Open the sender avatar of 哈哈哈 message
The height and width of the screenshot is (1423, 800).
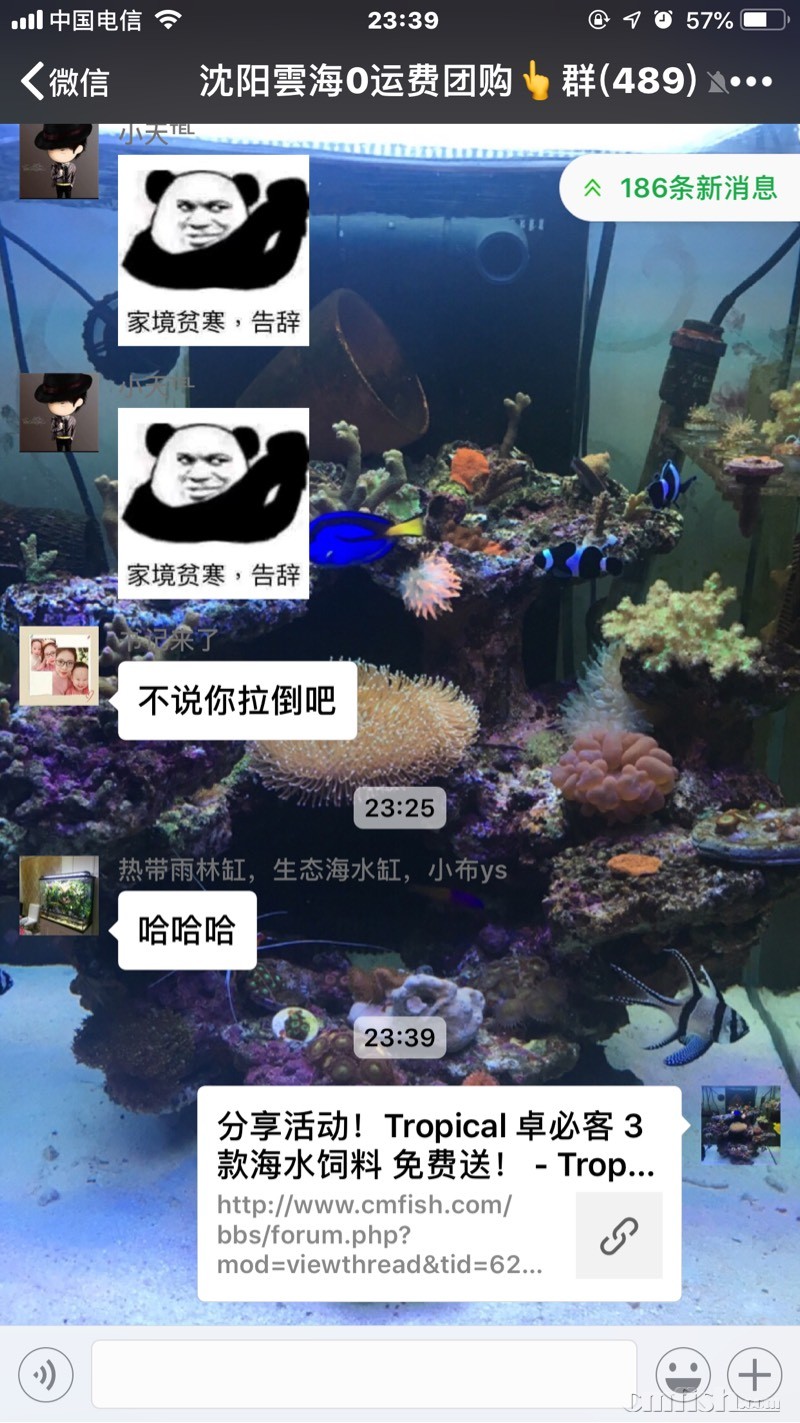pos(59,895)
